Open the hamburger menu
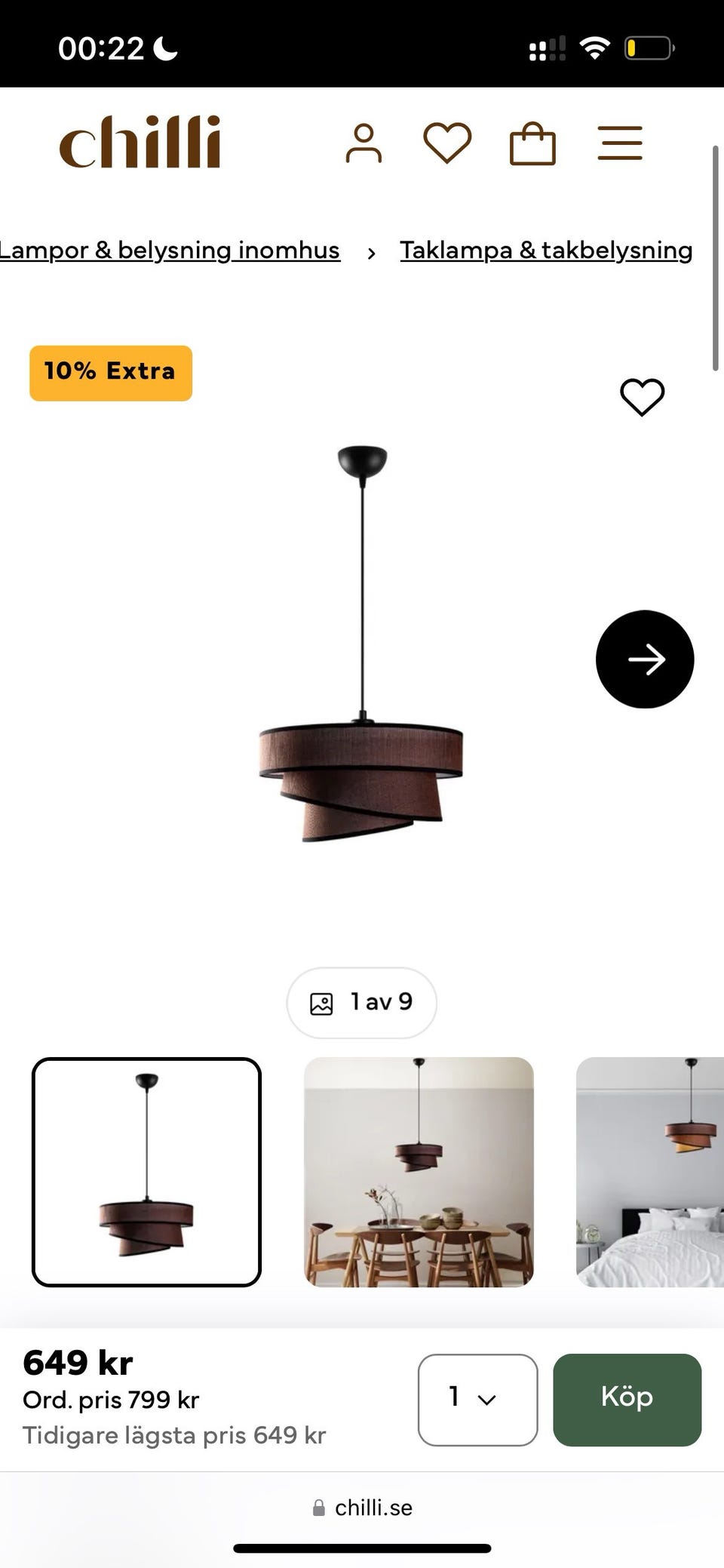Screen dimensions: 724x1568 tap(620, 143)
